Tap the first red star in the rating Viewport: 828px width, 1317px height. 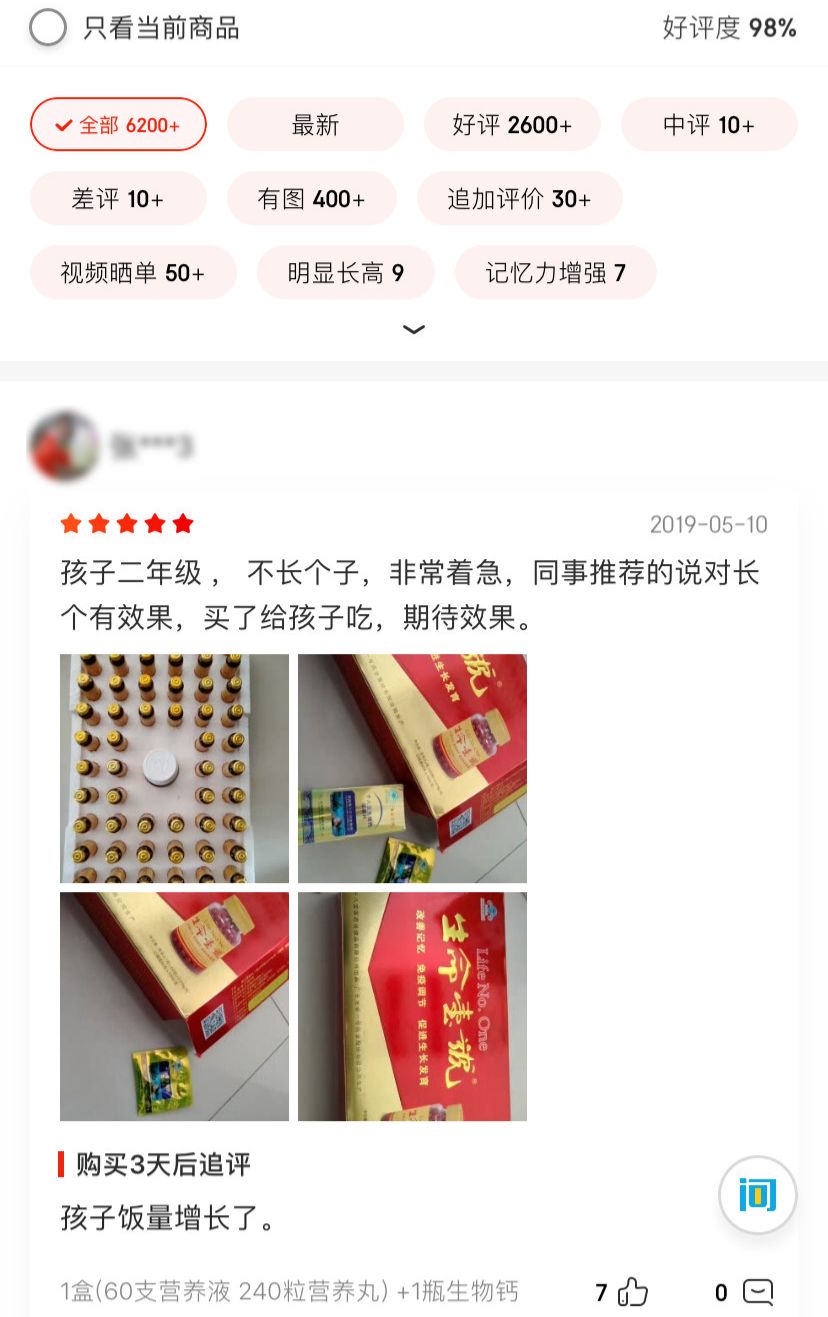coord(69,522)
